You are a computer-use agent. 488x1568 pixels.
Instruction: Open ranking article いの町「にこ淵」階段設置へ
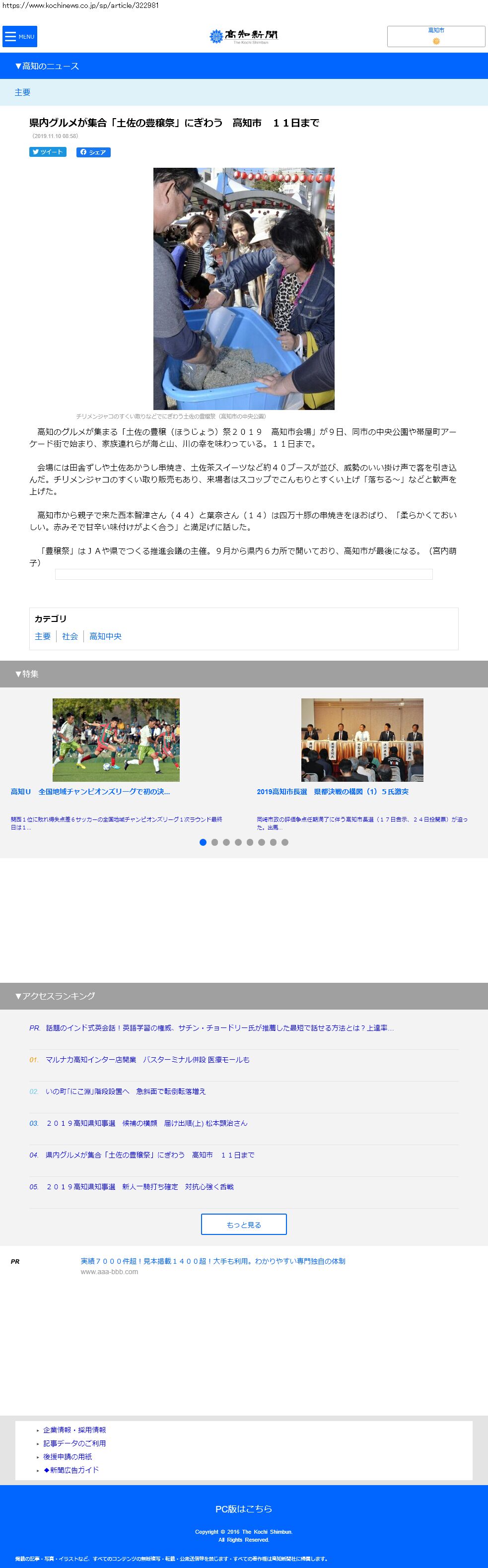[125, 1091]
